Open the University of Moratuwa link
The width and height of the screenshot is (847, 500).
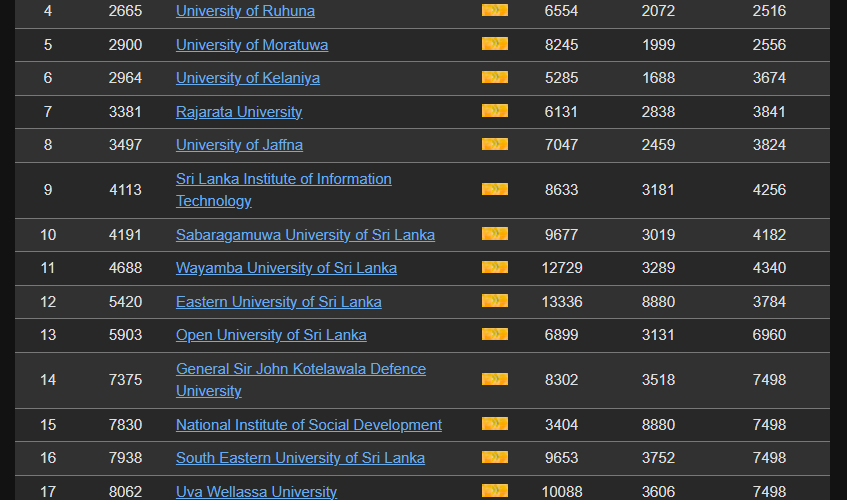pos(252,45)
